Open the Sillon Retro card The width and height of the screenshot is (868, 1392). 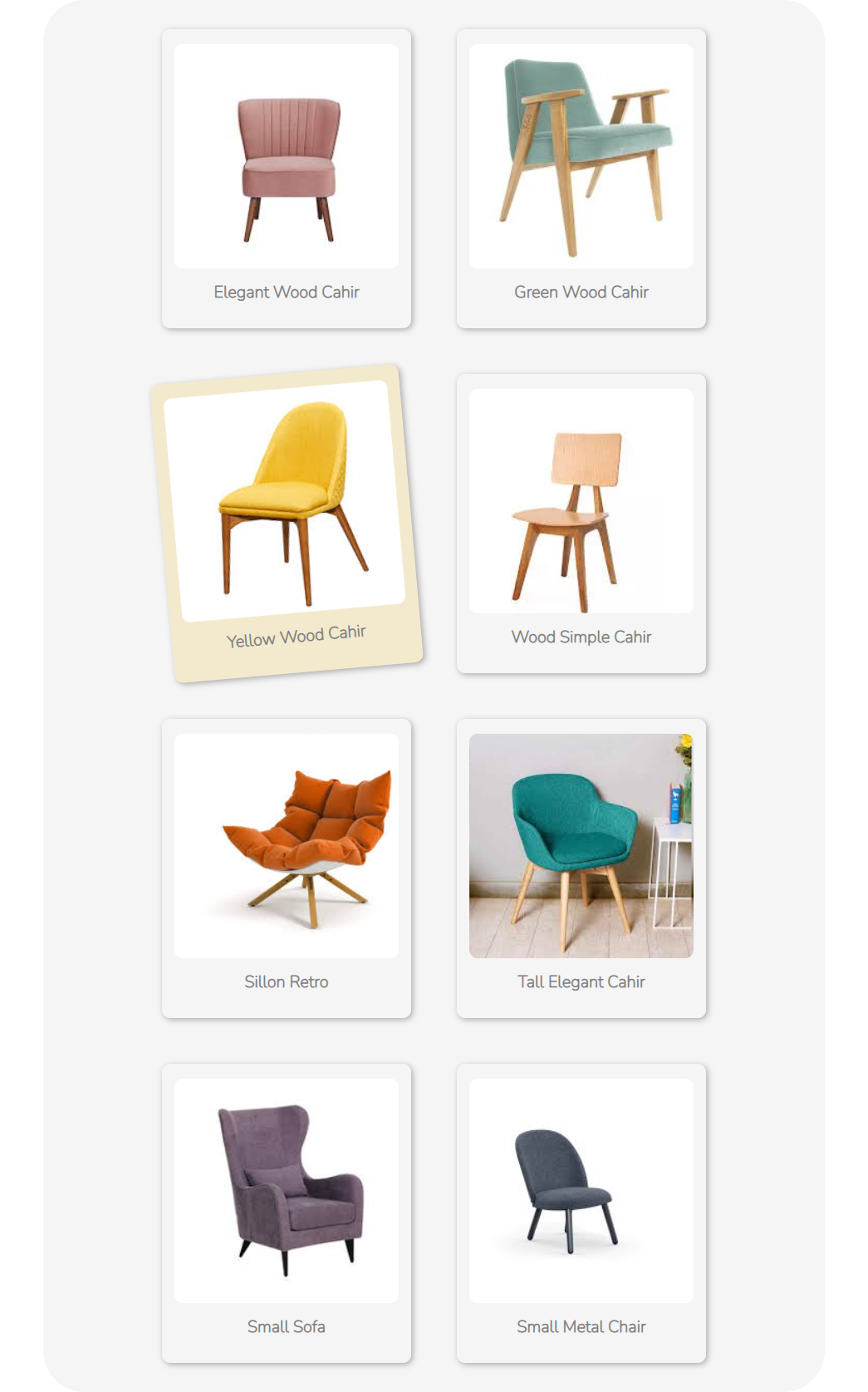[x=287, y=868]
